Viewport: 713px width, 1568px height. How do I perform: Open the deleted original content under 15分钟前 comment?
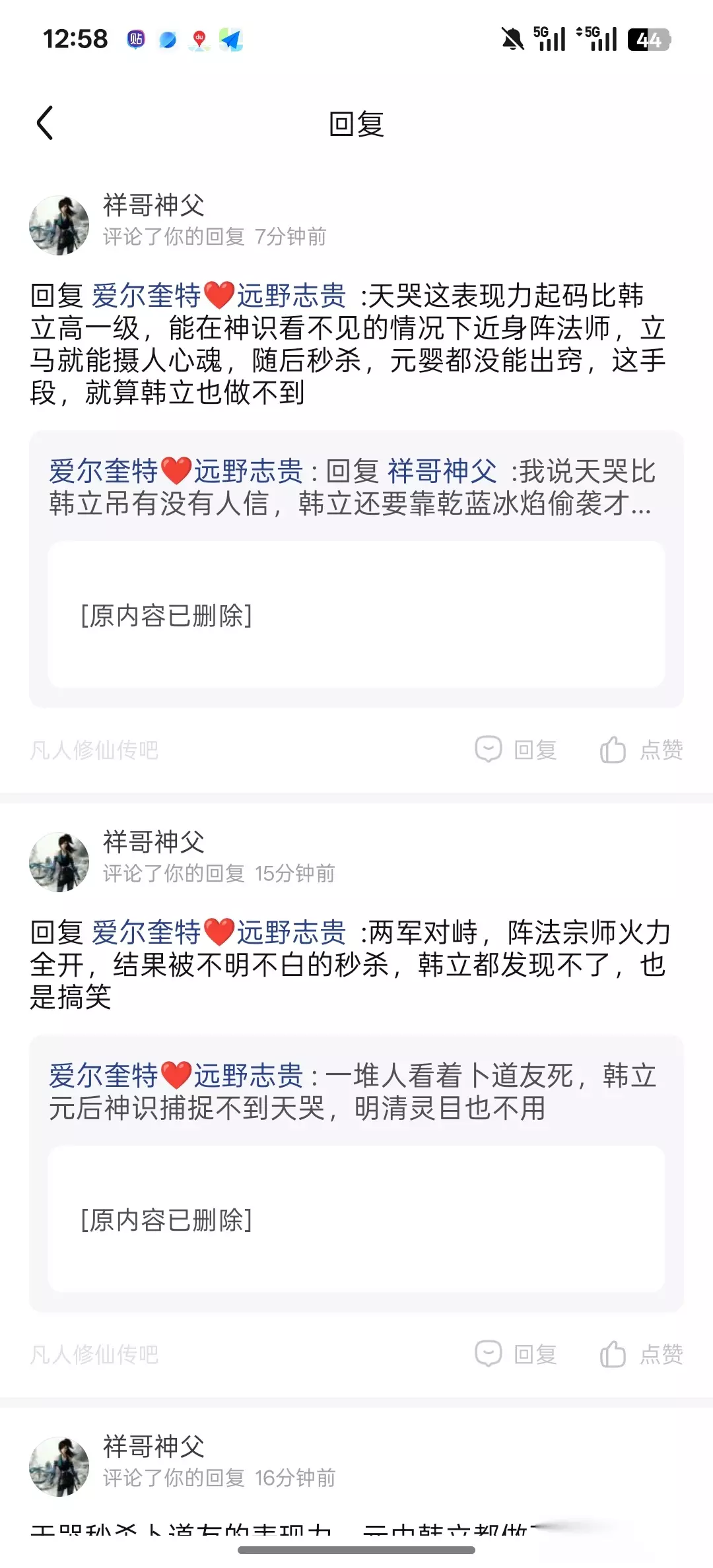pyautogui.click(x=356, y=1220)
